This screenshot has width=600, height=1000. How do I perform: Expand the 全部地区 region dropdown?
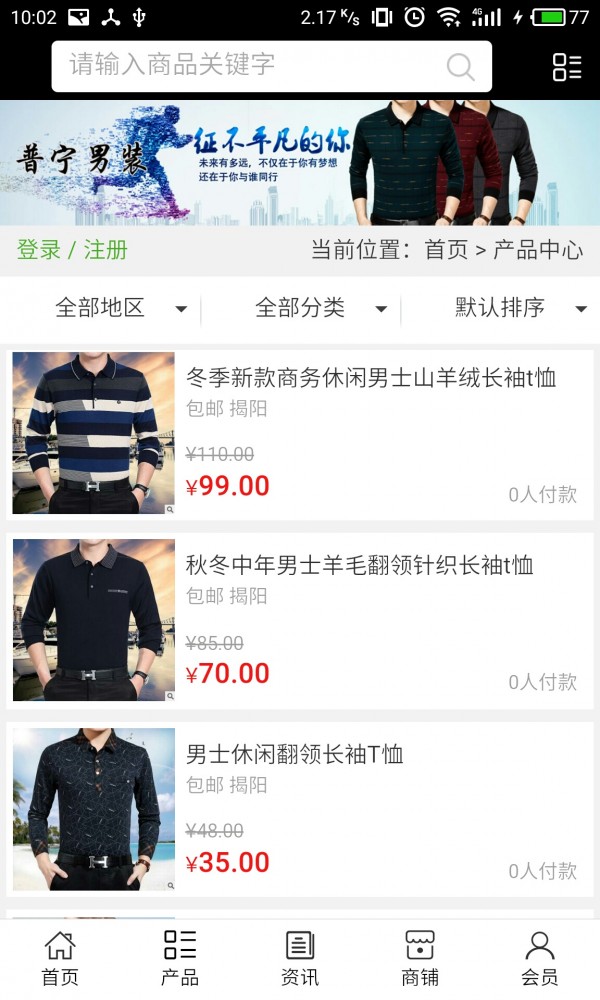120,308
